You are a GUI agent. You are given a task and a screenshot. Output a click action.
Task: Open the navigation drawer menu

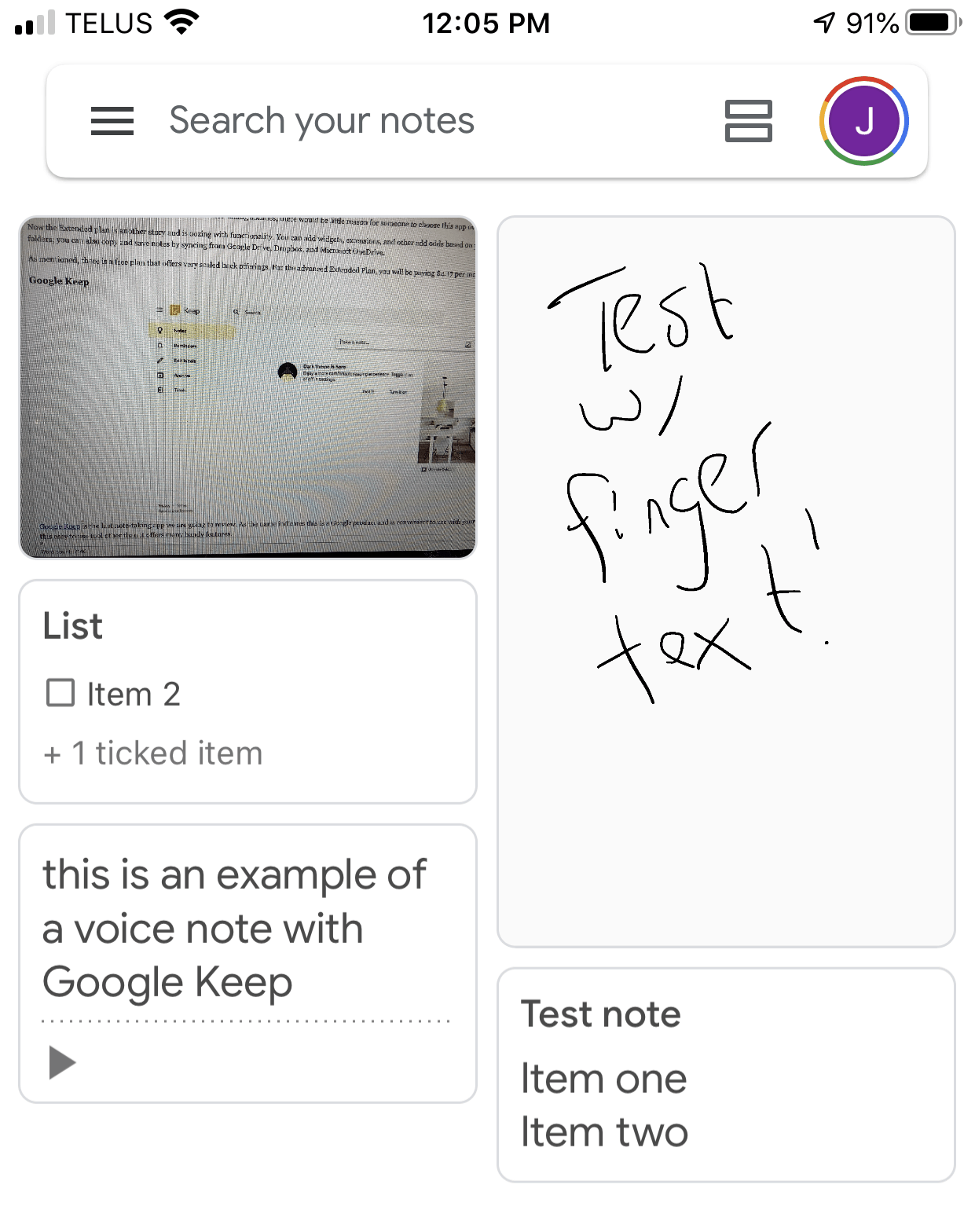[x=112, y=121]
